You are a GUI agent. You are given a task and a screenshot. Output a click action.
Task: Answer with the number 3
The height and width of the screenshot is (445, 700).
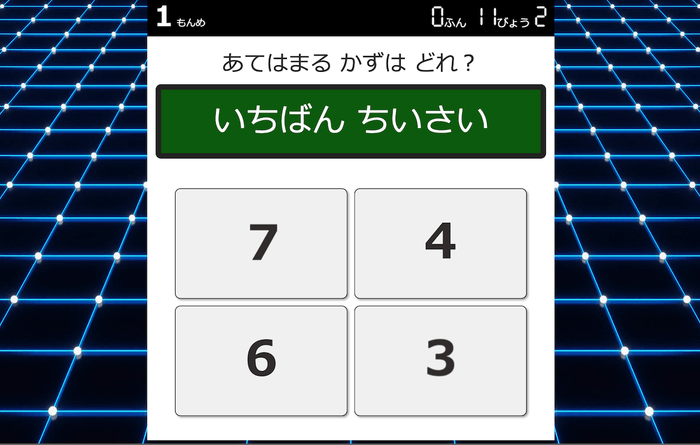coord(440,360)
